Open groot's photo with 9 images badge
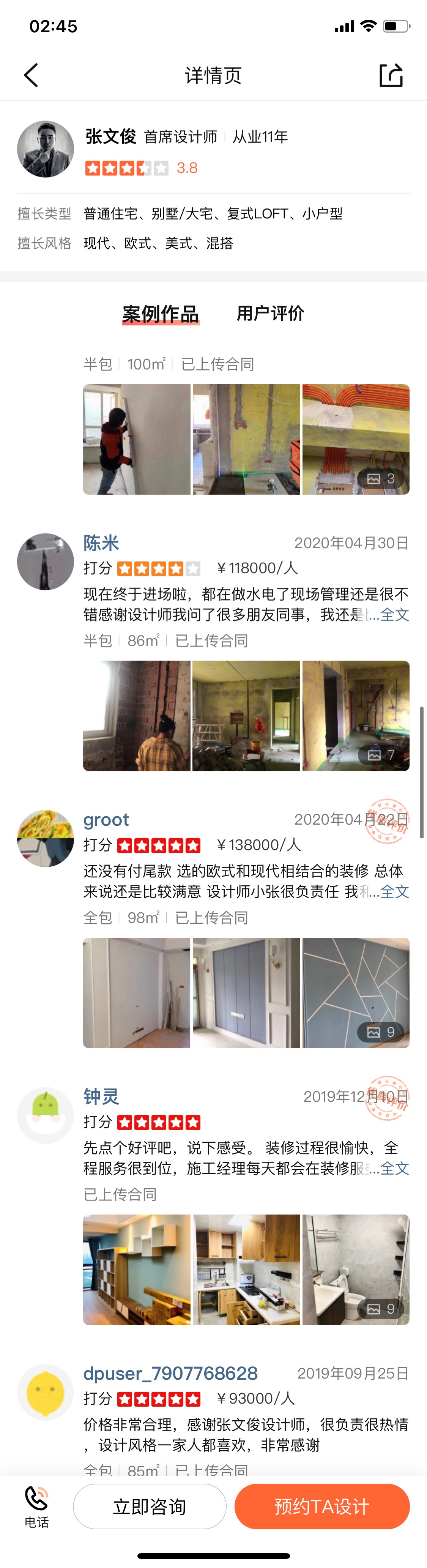This screenshot has width=427, height=1568. (x=356, y=993)
